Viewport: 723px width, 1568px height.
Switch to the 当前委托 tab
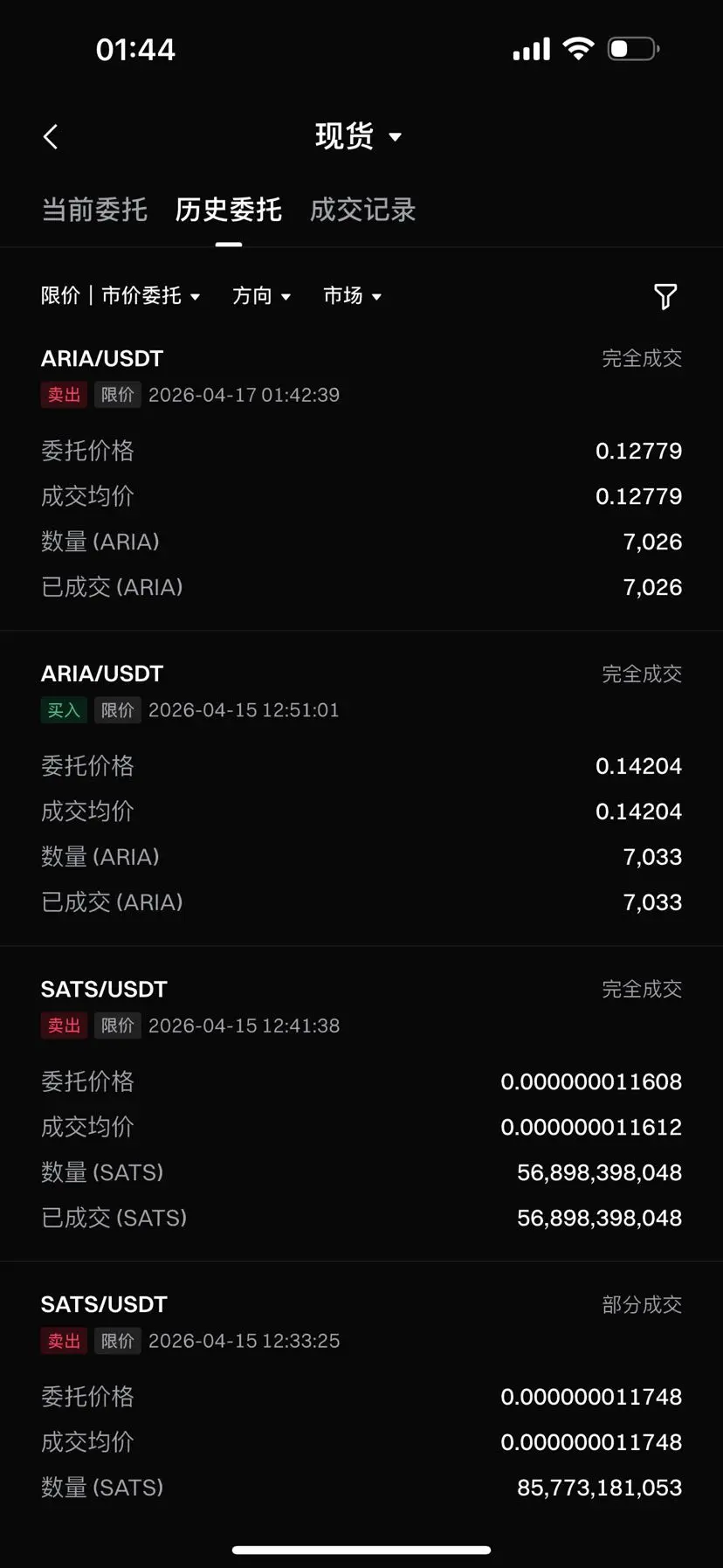click(x=94, y=210)
